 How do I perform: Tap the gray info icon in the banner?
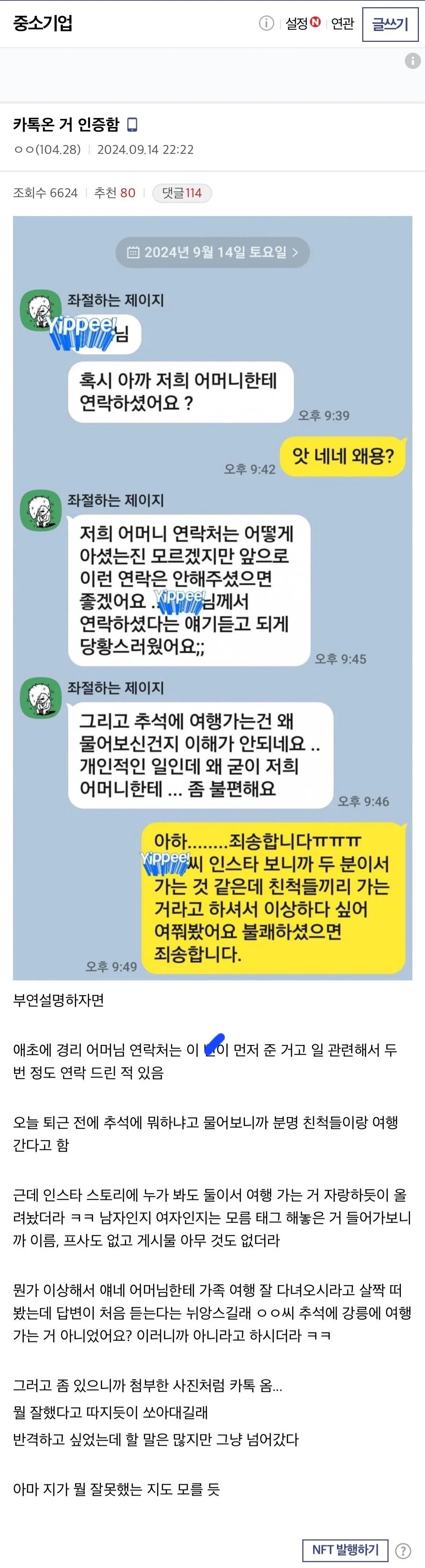pos(412,61)
